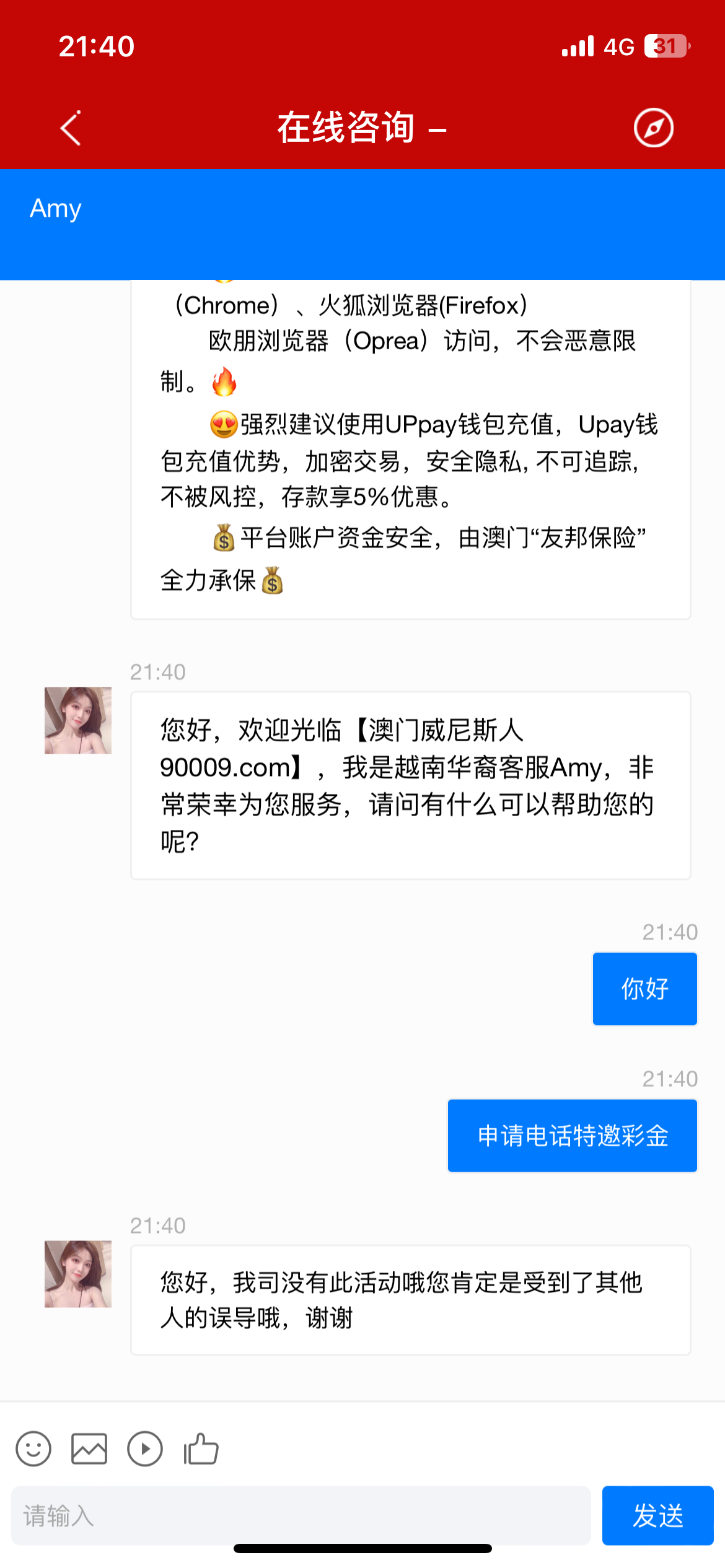Viewport: 725px width, 1568px height.
Task: Open the emoji picker
Action: click(33, 1449)
